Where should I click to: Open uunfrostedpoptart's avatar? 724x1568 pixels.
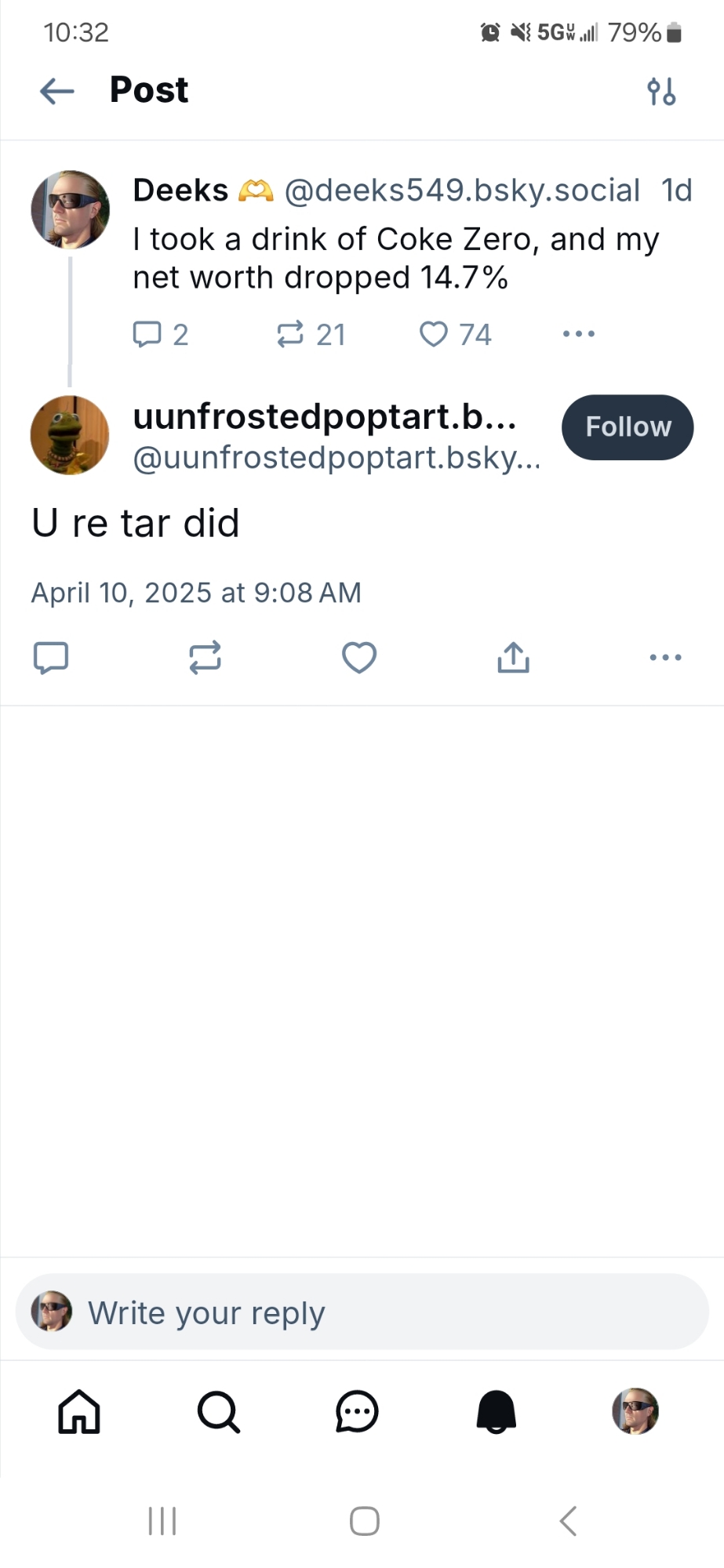pyautogui.click(x=70, y=435)
